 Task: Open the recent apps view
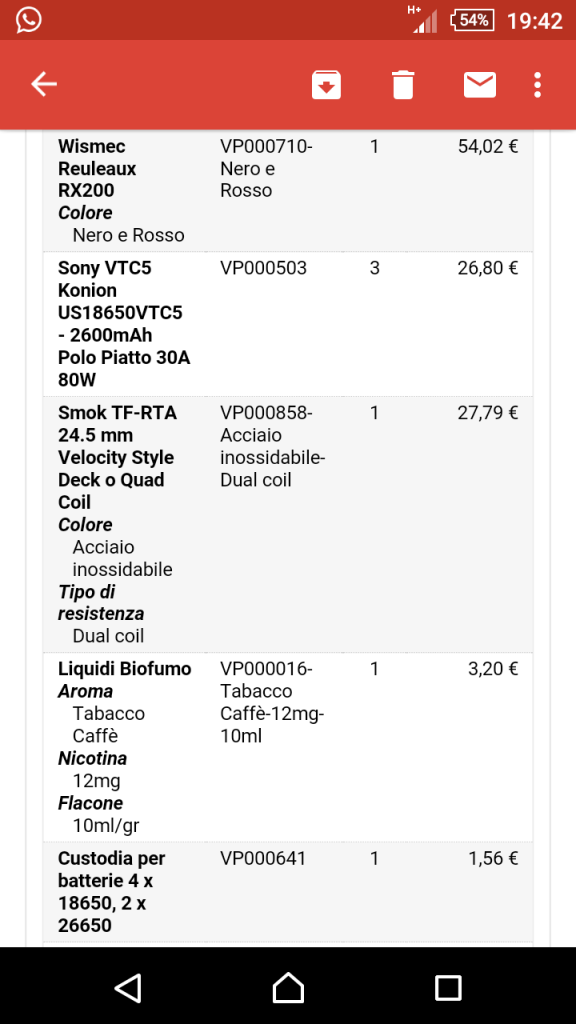pos(448,987)
